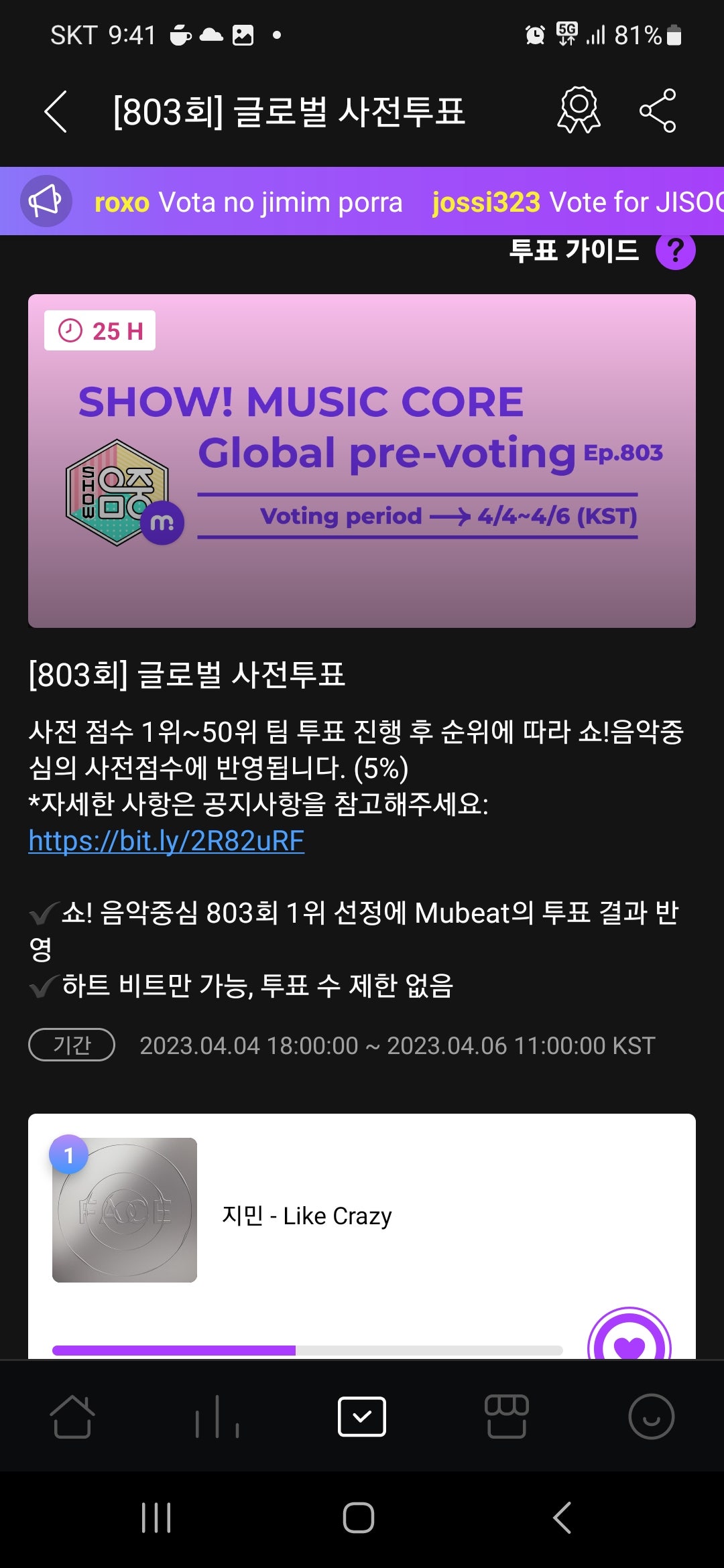The image size is (724, 1568).
Task: Switch to the store tab
Action: [x=507, y=1417]
